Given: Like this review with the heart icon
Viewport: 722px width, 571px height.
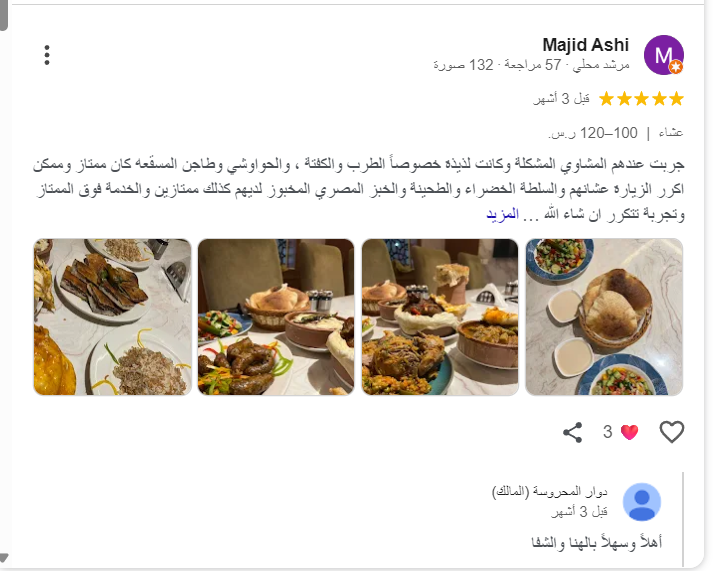Looking at the screenshot, I should (672, 432).
